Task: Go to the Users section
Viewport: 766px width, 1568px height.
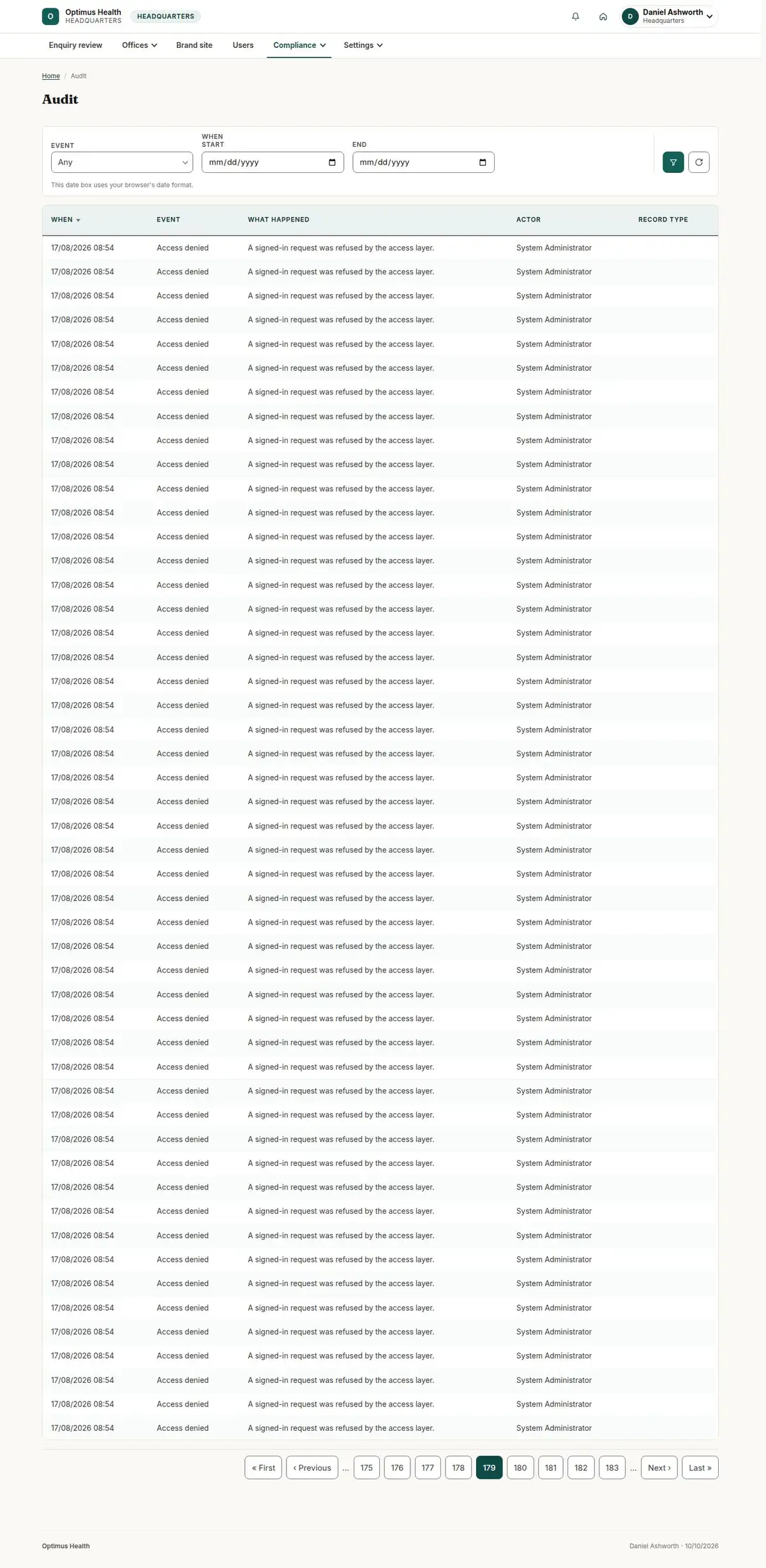Action: click(243, 45)
